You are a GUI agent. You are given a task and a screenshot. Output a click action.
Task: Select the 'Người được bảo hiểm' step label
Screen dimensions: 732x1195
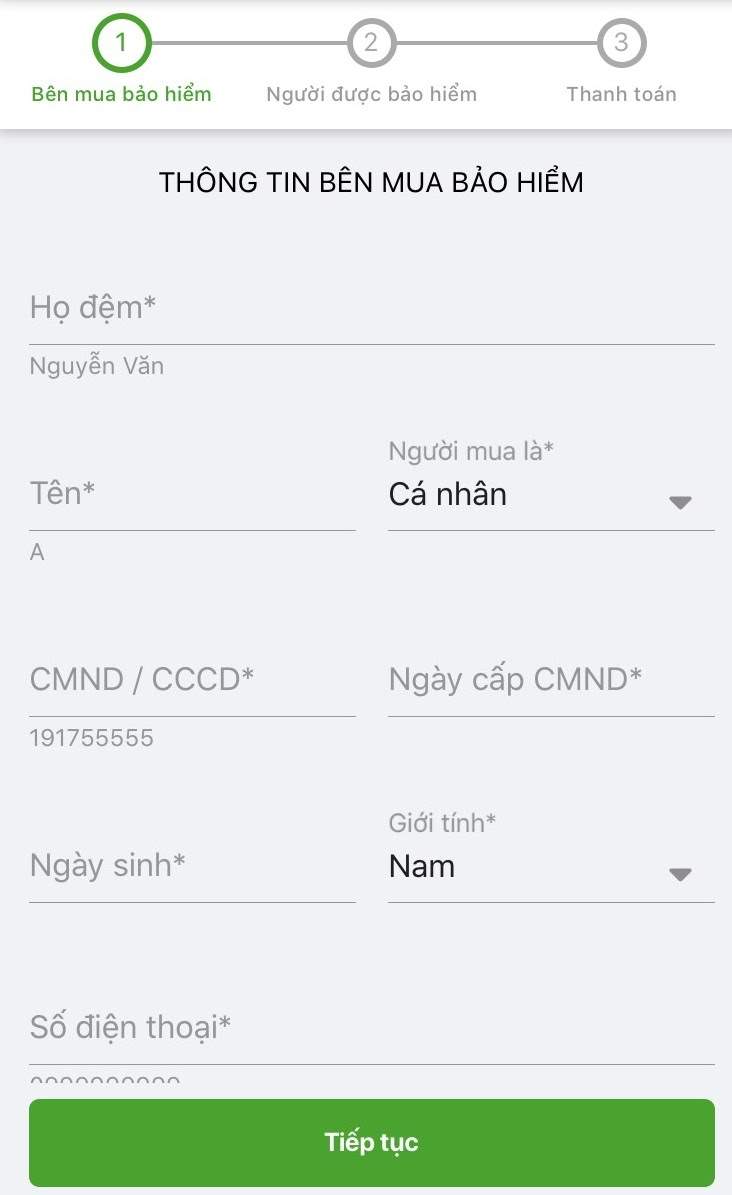[x=371, y=94]
